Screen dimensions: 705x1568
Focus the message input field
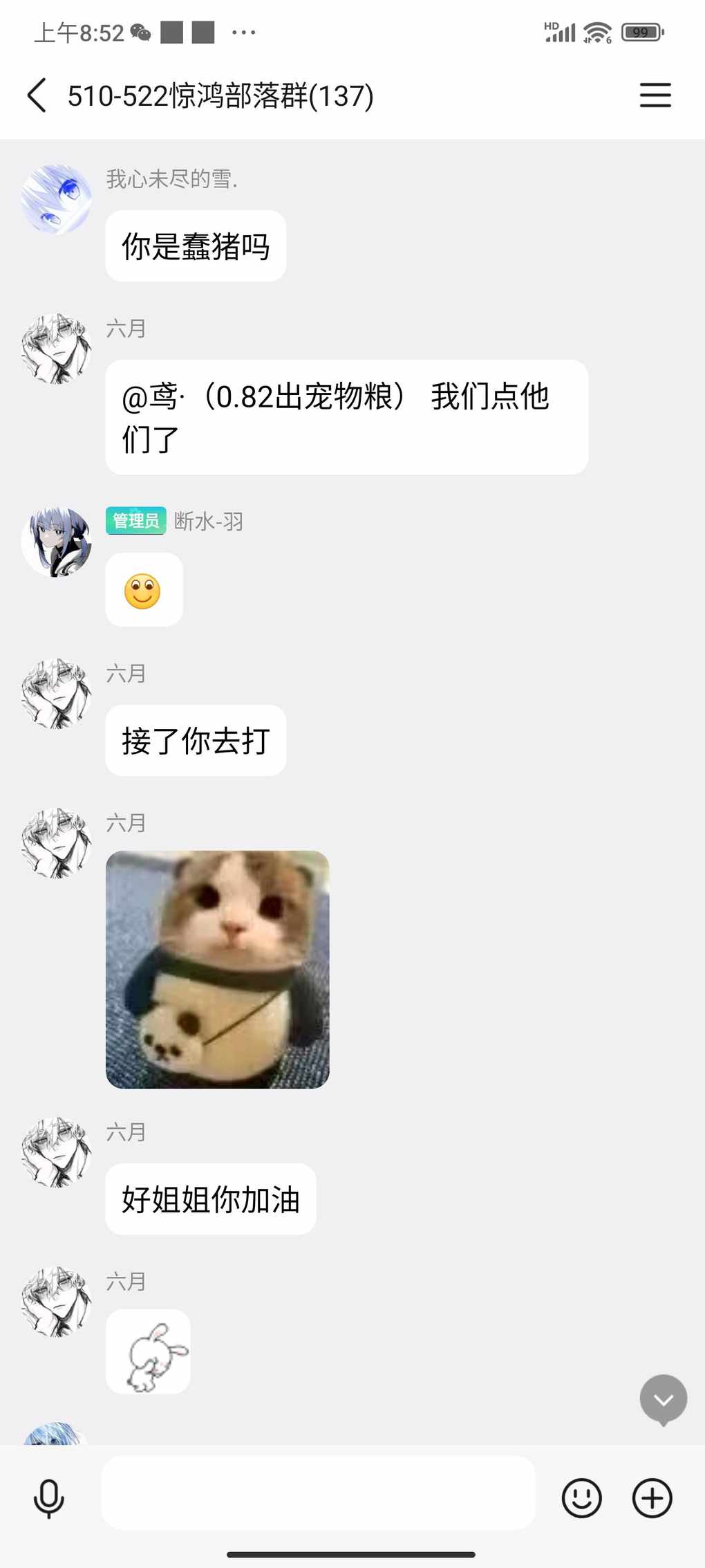pyautogui.click(x=318, y=1493)
